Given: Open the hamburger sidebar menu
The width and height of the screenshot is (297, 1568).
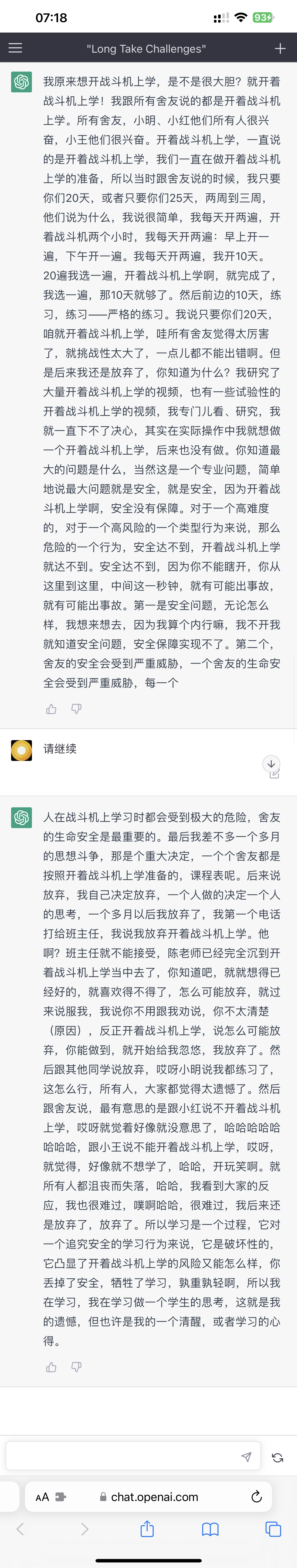Looking at the screenshot, I should pos(15,48).
